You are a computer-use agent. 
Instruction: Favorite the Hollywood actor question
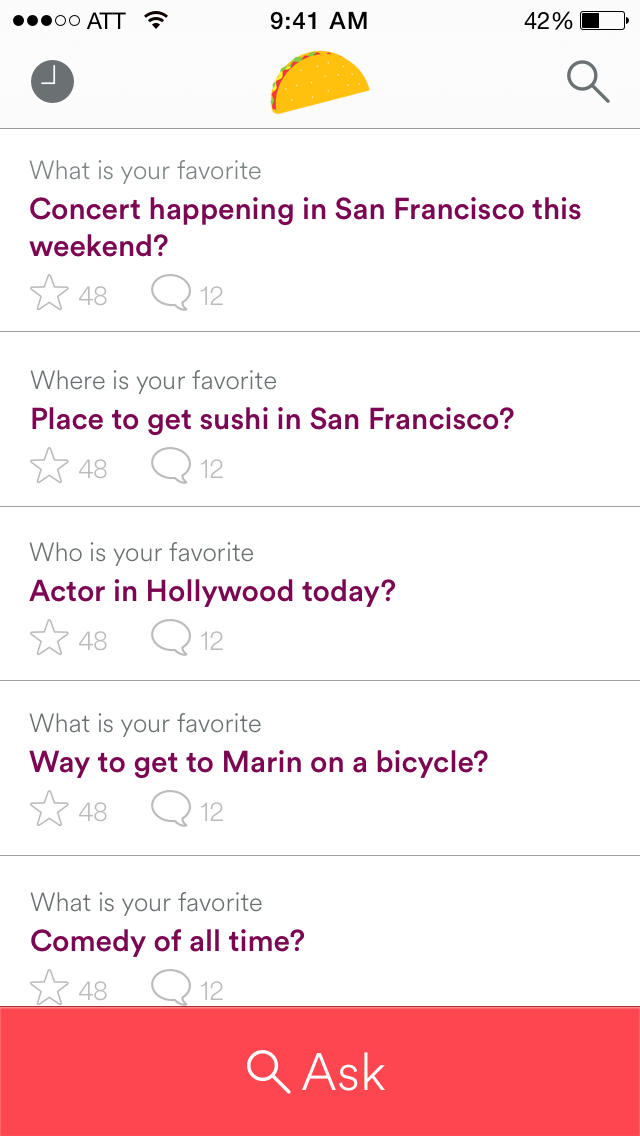click(x=49, y=639)
